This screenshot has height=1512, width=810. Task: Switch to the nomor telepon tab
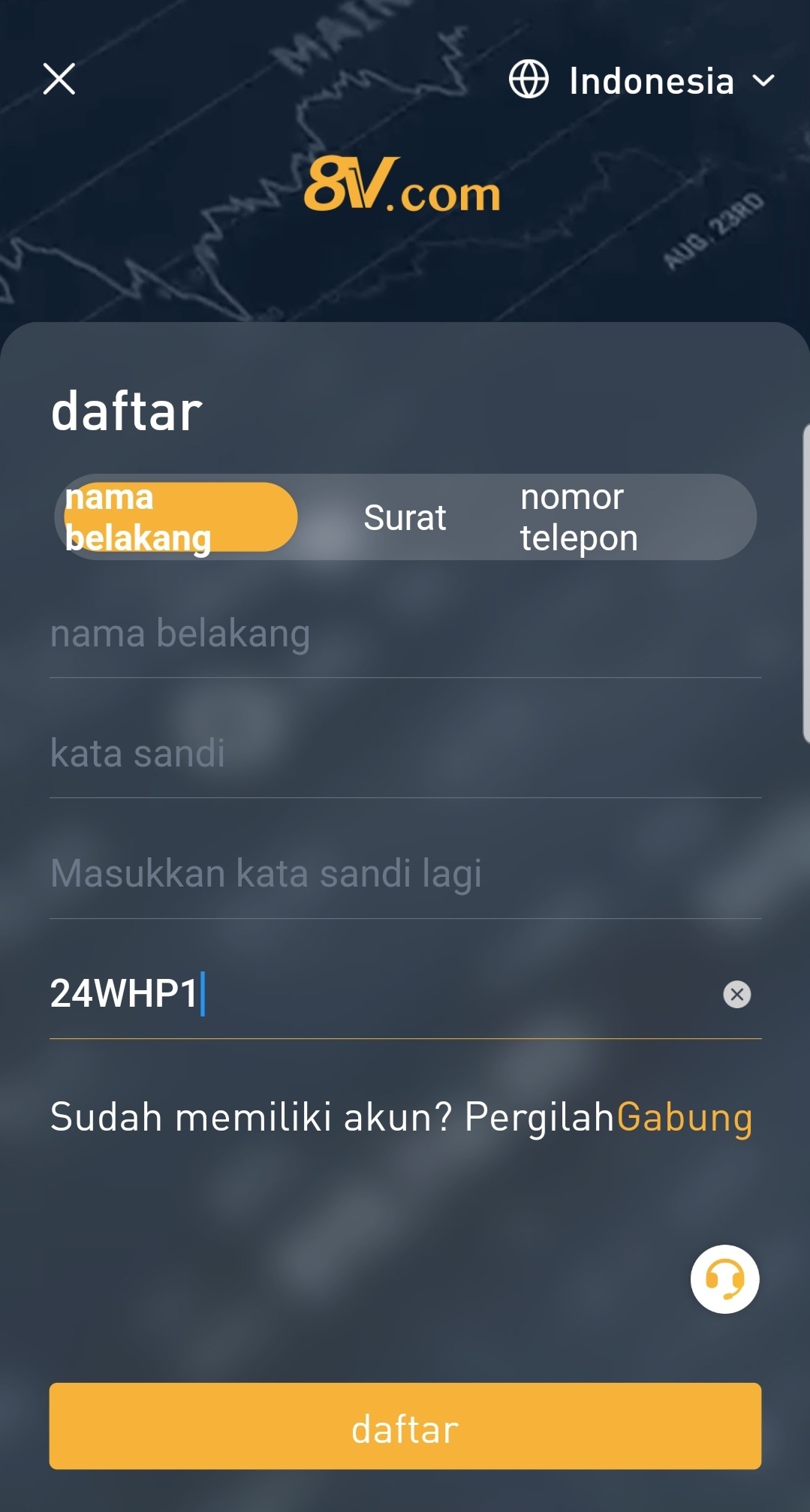(579, 517)
